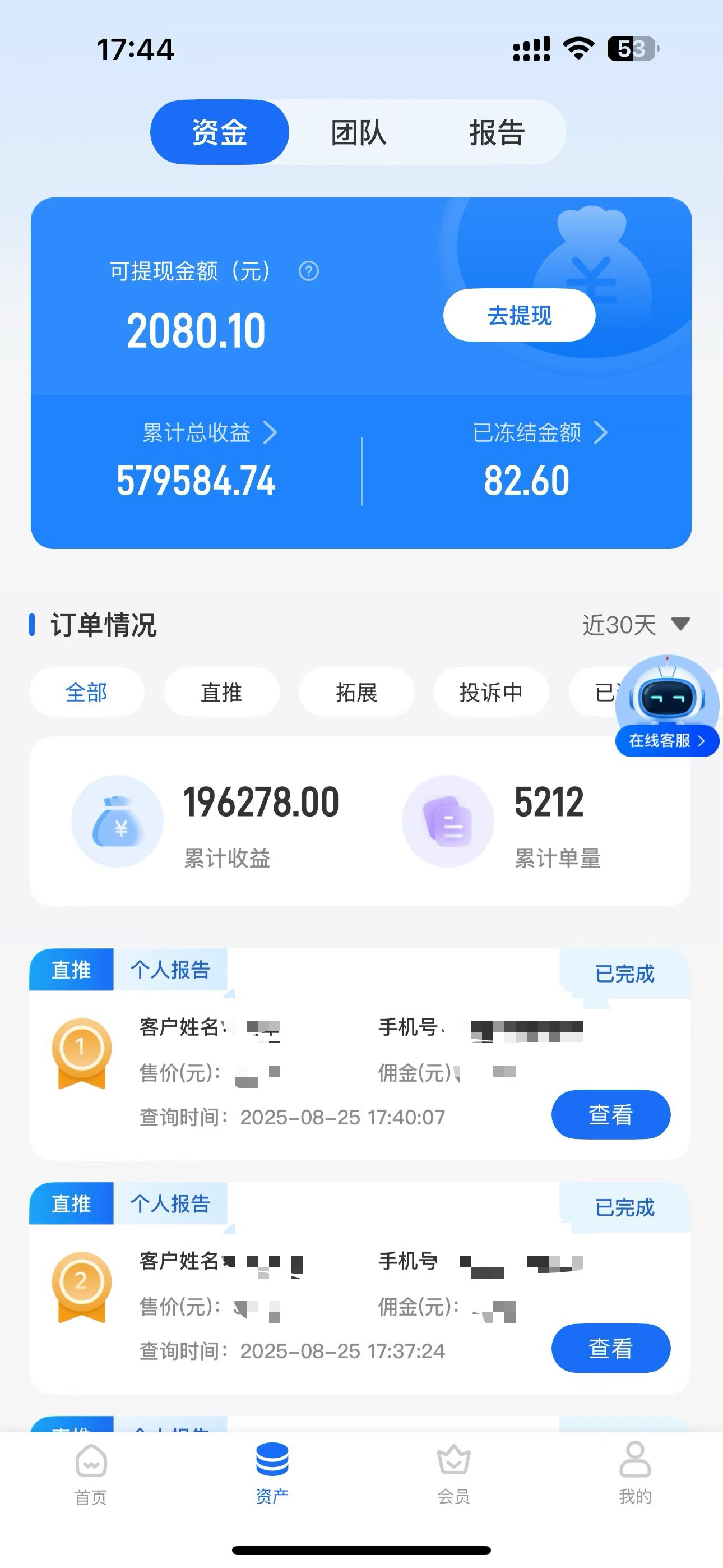Image resolution: width=723 pixels, height=1568 pixels.
Task: Select the 全部 order filter chip
Action: (x=86, y=692)
